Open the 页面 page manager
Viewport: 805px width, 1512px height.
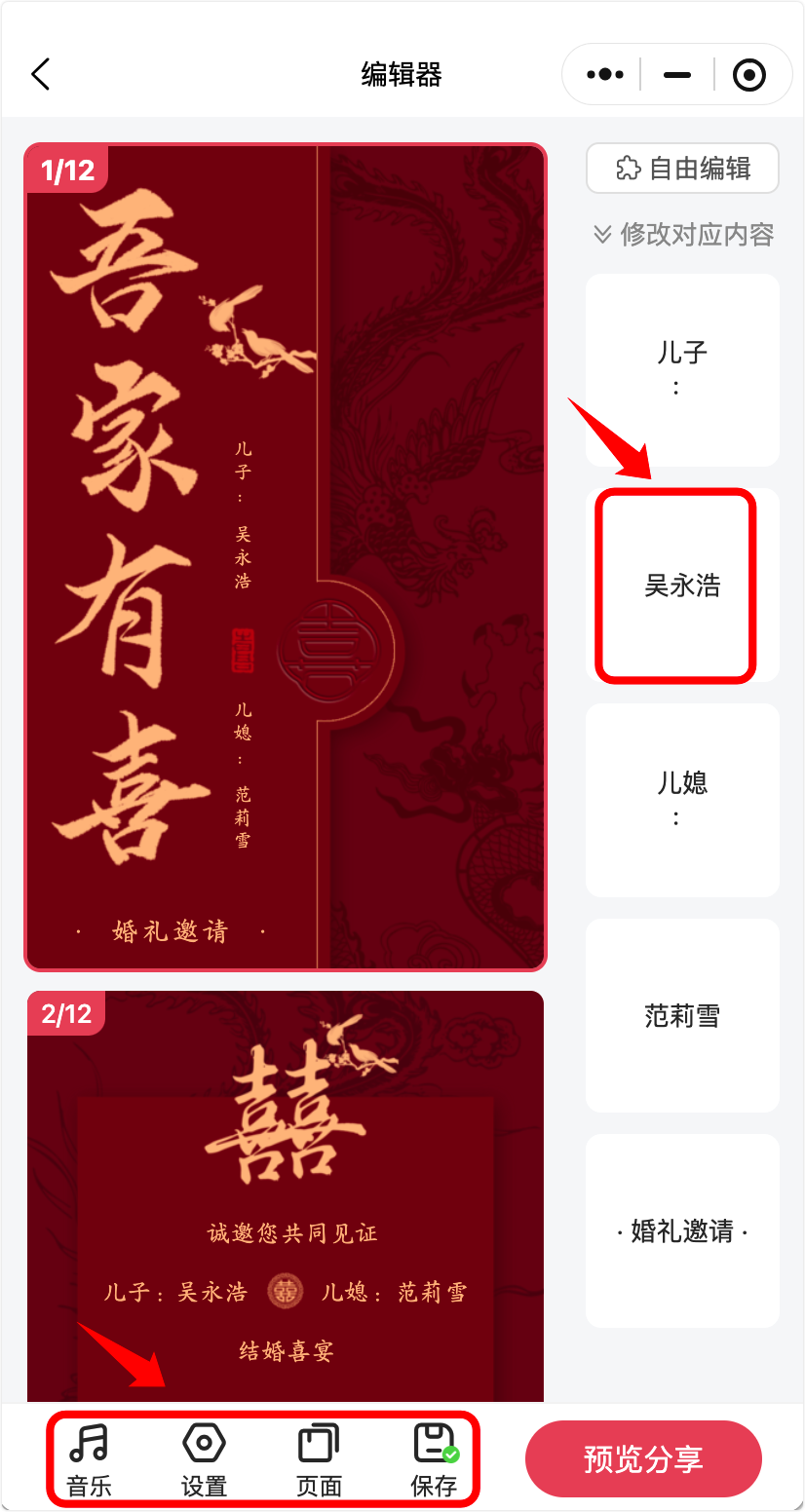[319, 1458]
